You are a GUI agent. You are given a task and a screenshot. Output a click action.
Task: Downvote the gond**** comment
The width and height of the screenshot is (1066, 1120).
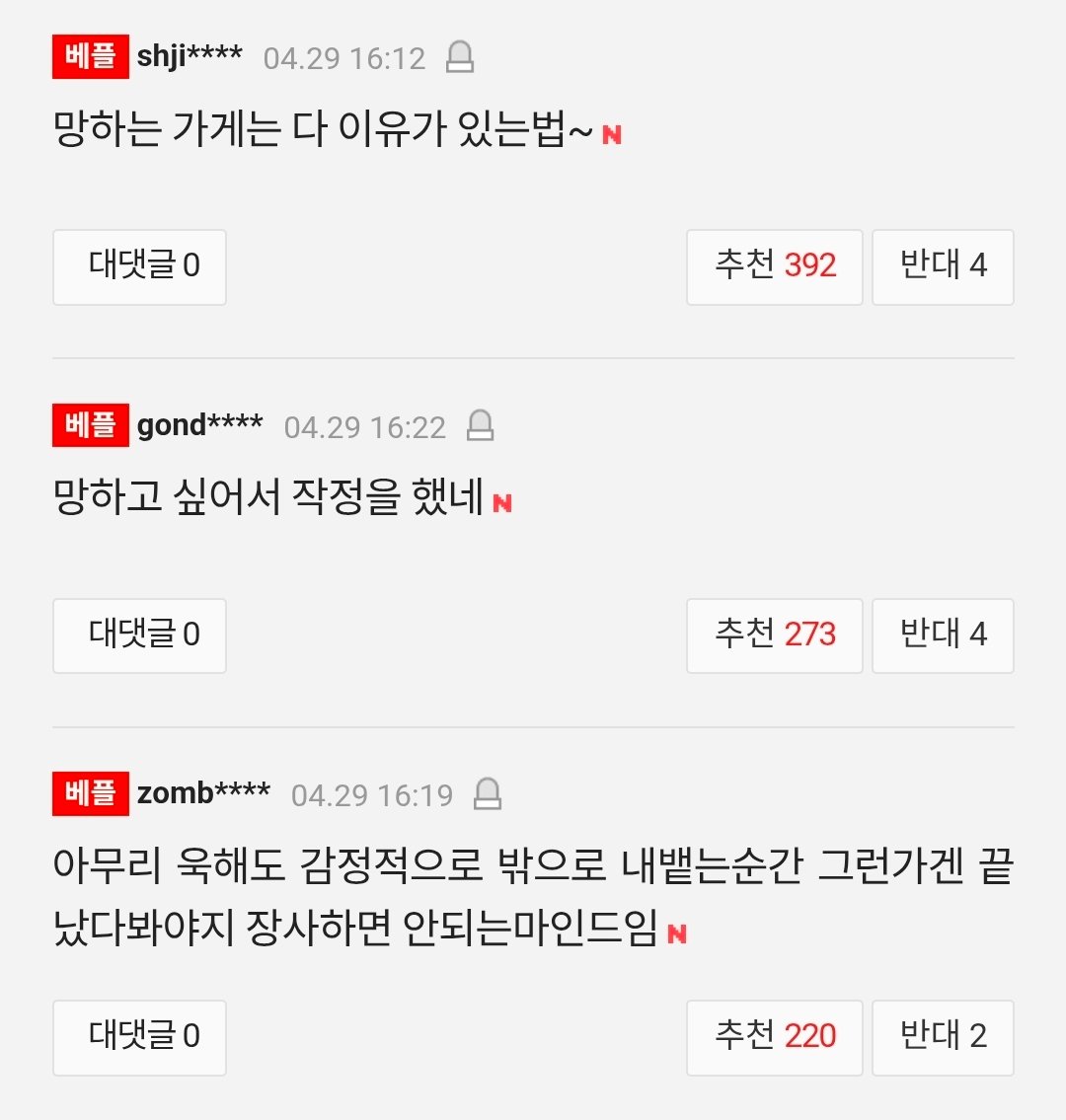click(943, 635)
